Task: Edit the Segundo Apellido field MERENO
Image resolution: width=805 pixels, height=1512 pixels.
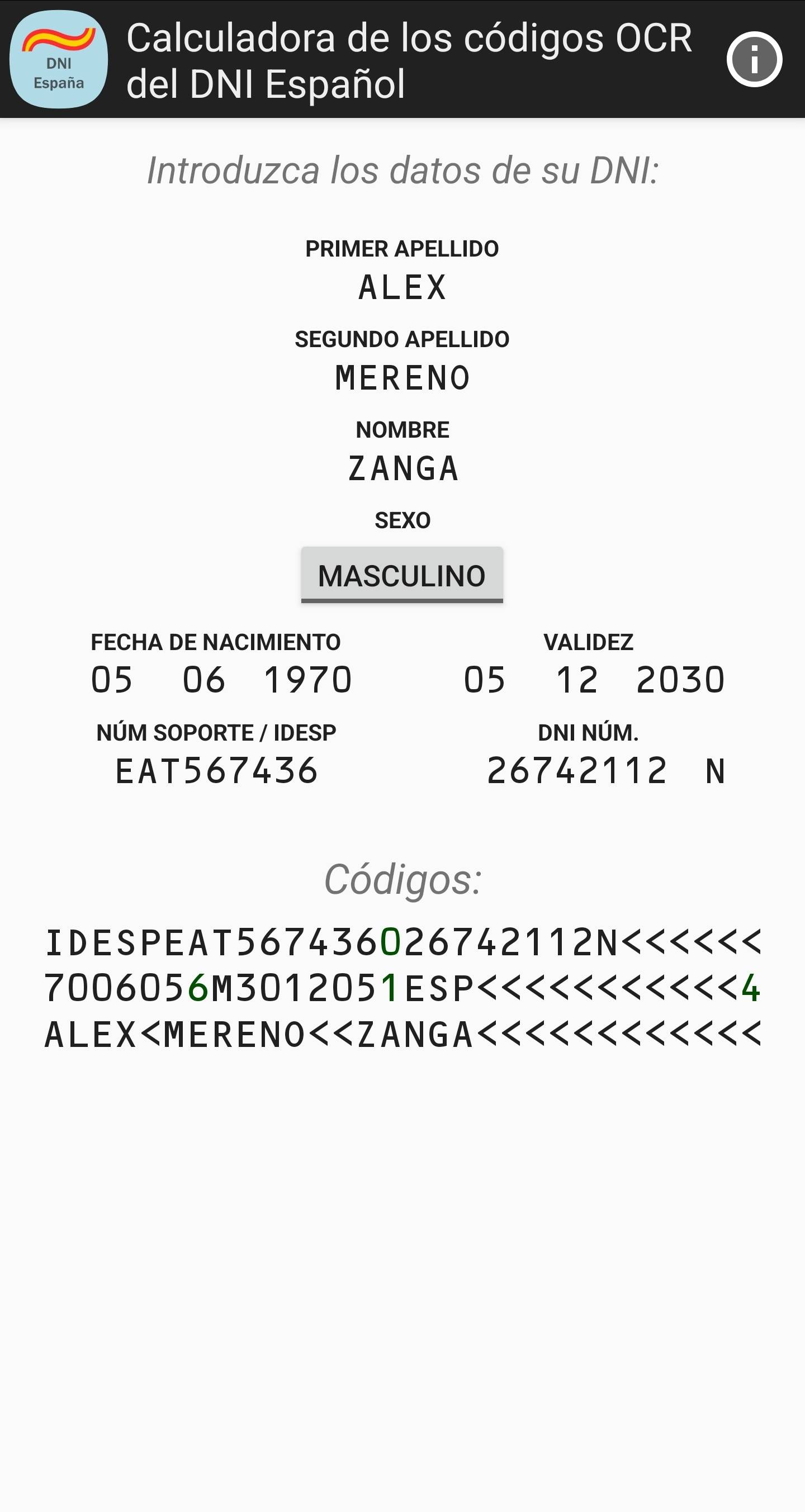Action: (402, 378)
